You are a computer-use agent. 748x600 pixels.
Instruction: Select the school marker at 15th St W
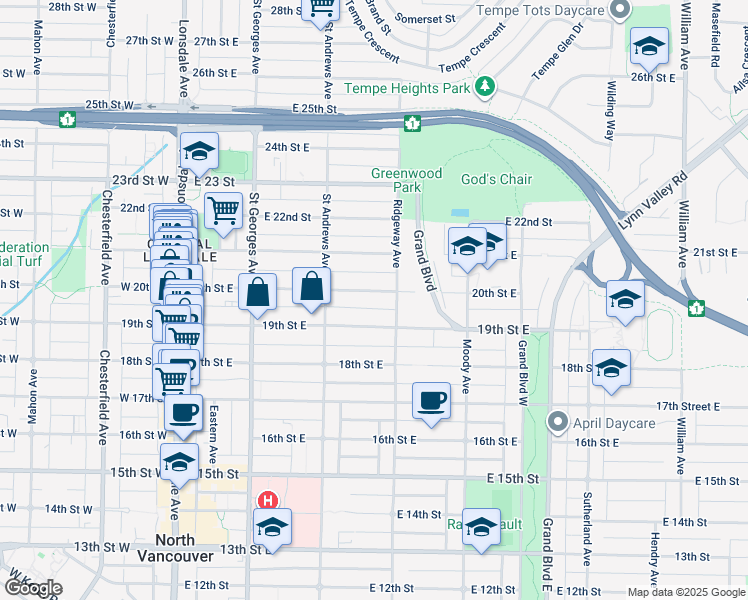(x=179, y=463)
